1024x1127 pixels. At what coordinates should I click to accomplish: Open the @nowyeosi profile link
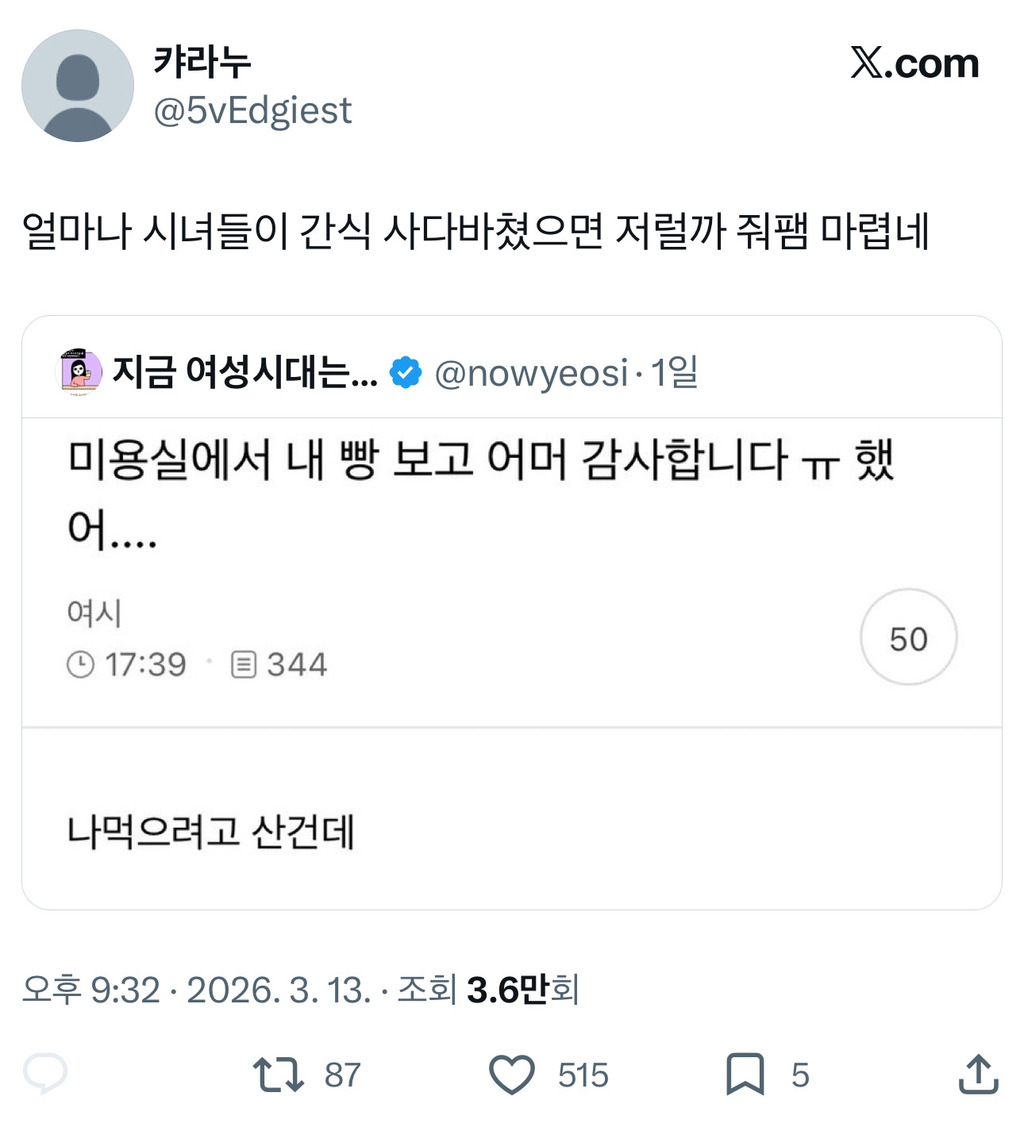coord(530,370)
